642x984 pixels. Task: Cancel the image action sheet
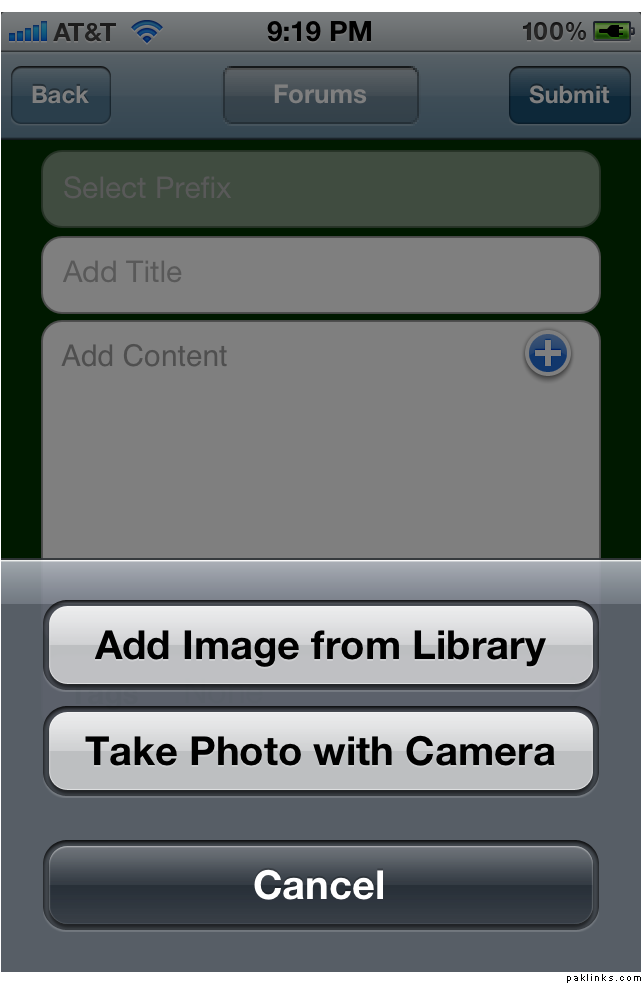point(320,885)
